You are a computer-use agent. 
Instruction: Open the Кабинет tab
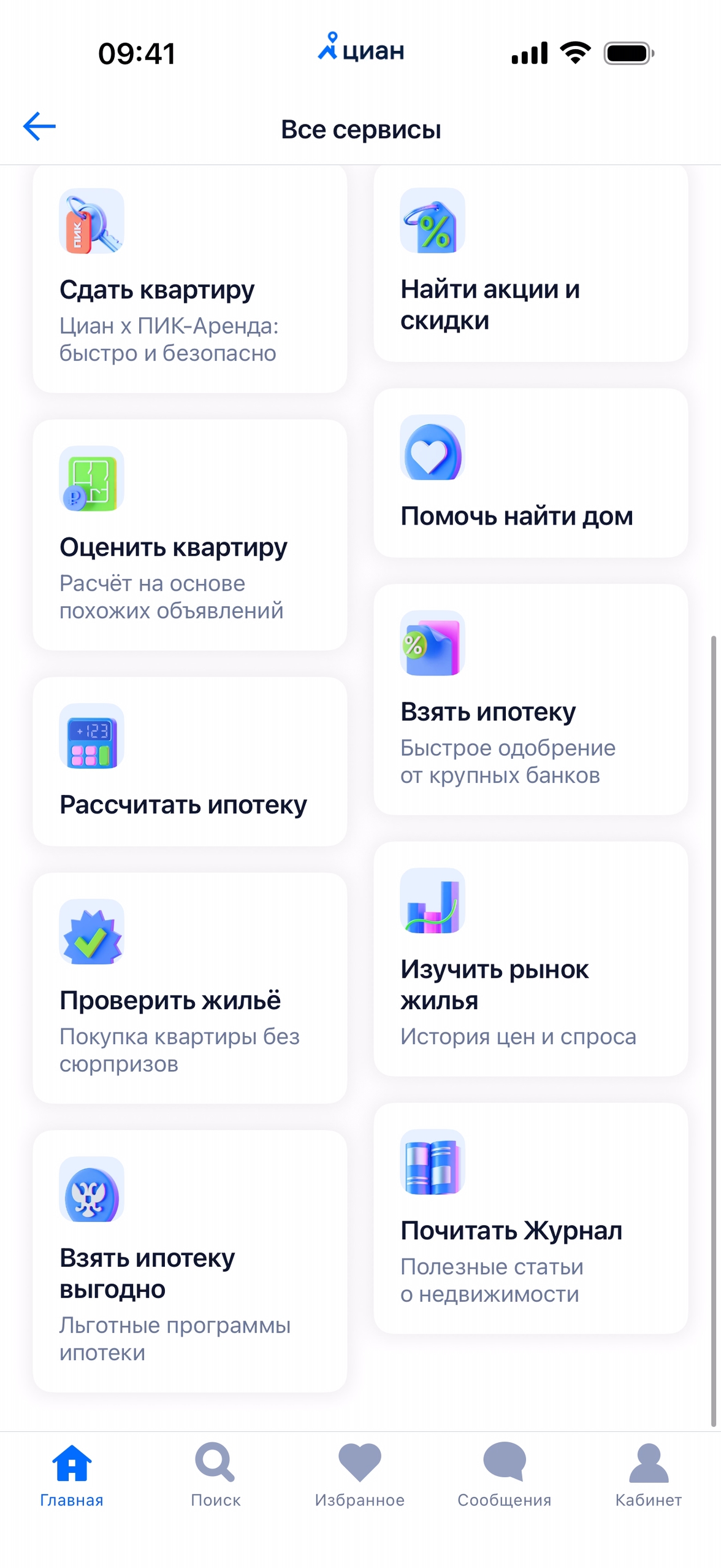click(x=648, y=1475)
